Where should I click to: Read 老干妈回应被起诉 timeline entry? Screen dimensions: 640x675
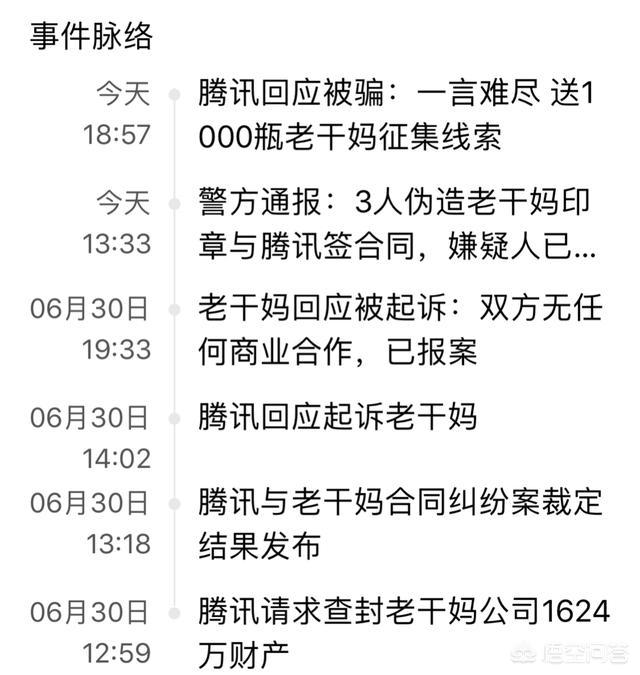[400, 329]
